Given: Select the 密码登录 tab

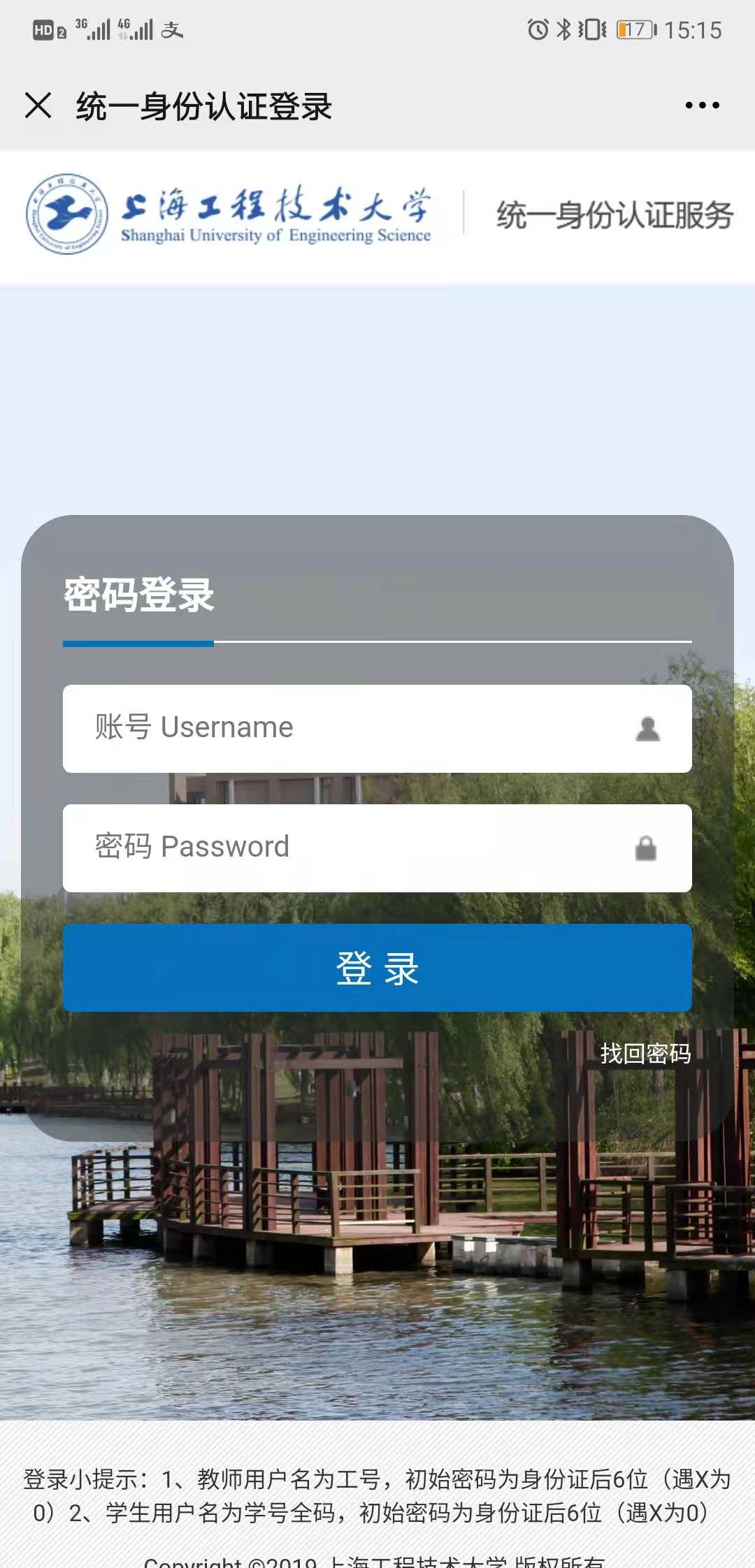Looking at the screenshot, I should (138, 595).
